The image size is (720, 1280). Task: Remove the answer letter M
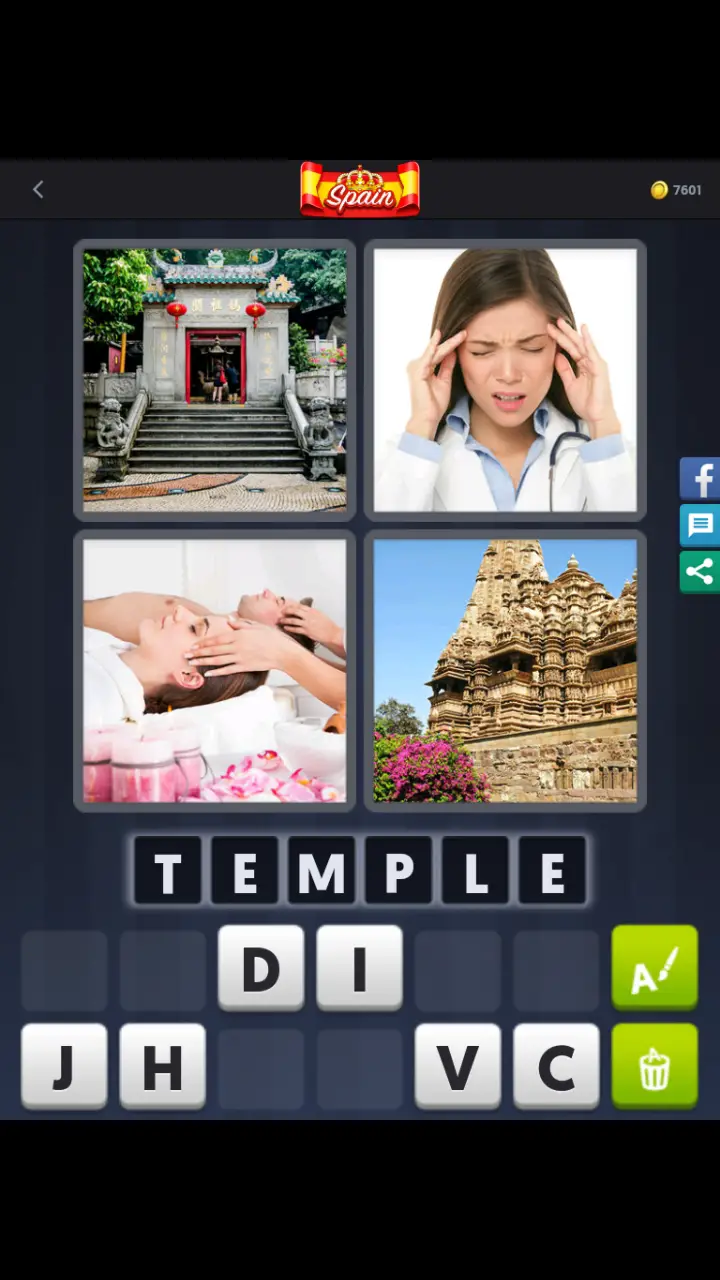321,871
